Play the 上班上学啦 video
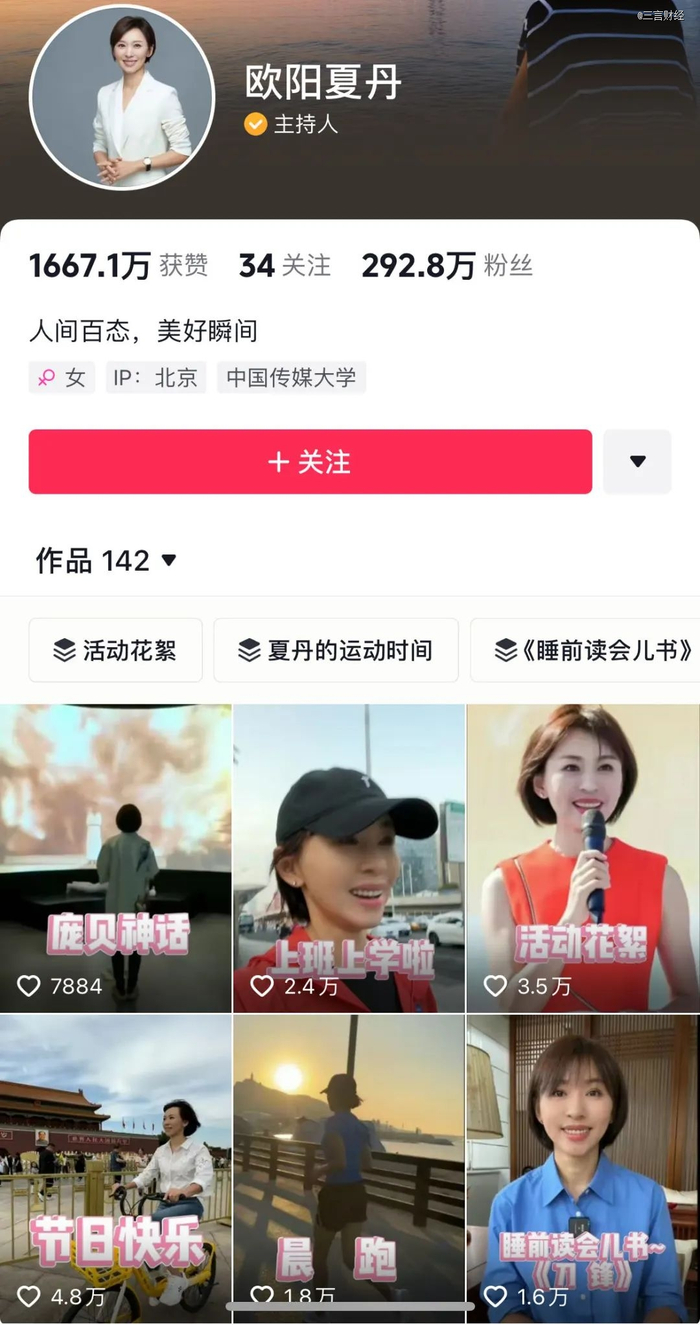Image resolution: width=700 pixels, height=1325 pixels. (349, 858)
